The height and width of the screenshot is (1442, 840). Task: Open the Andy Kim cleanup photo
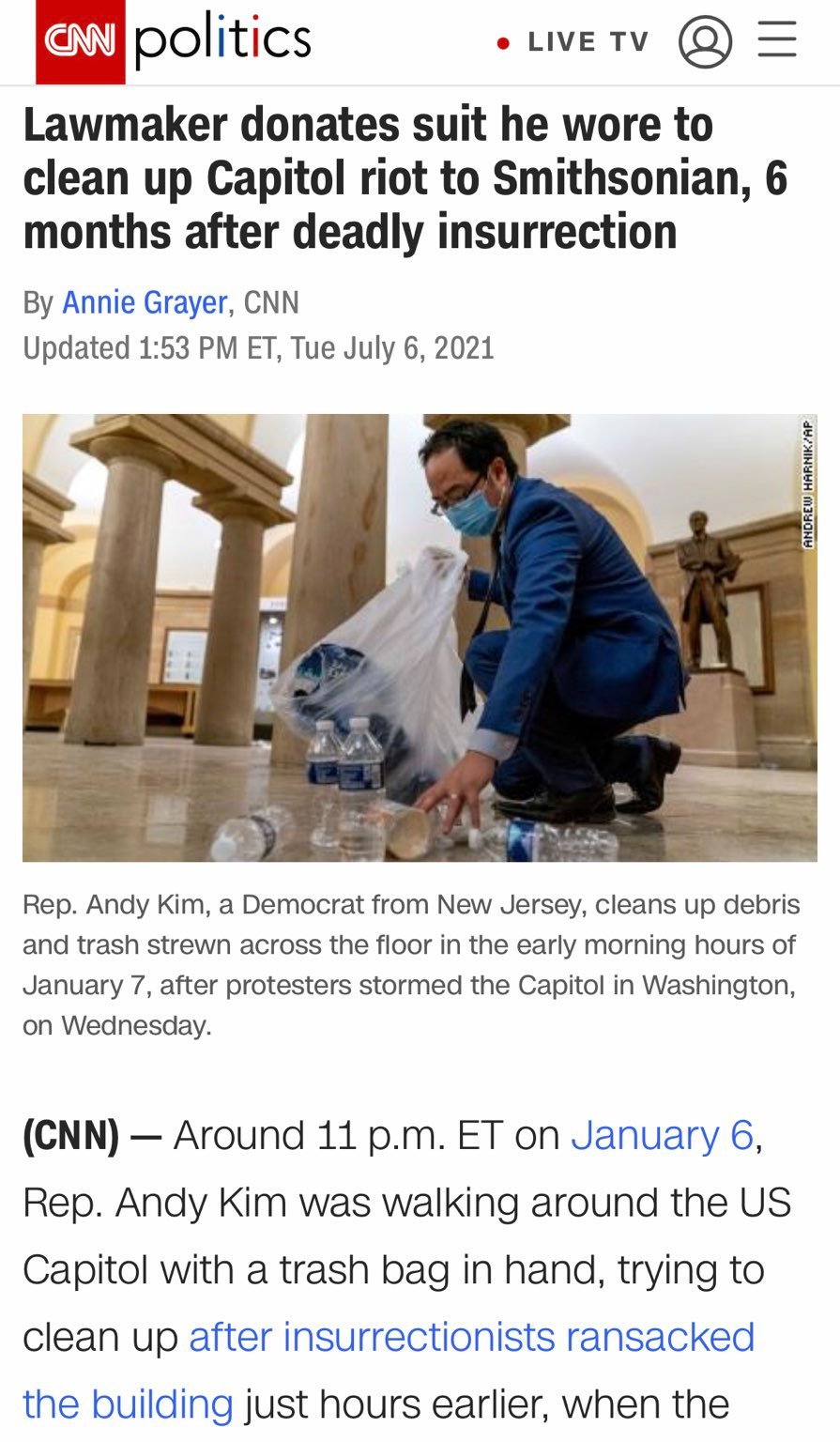pos(420,637)
